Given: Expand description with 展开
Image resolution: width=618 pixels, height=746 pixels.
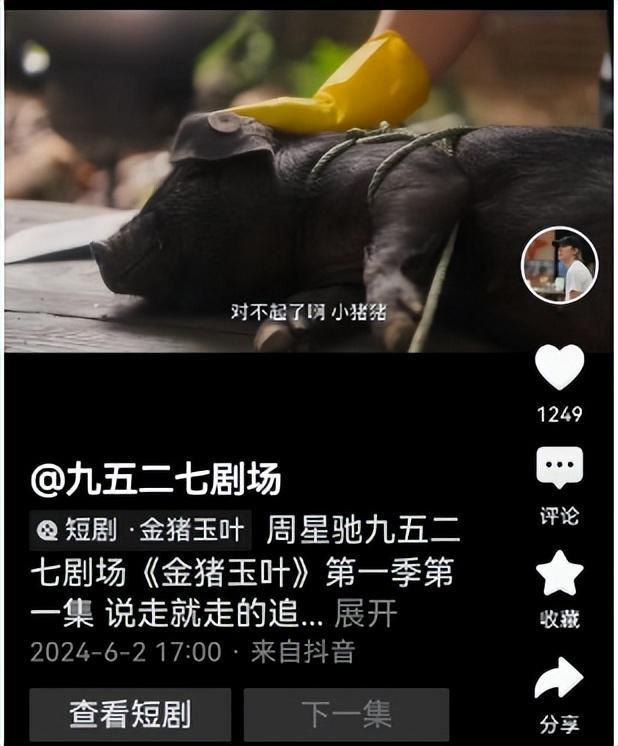Looking at the screenshot, I should 365,612.
